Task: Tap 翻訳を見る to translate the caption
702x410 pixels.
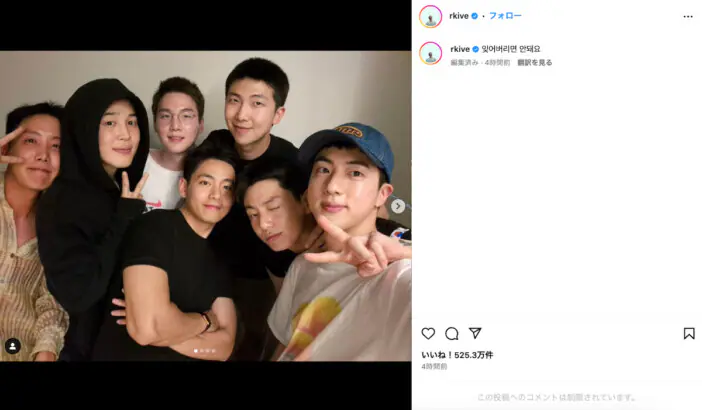Action: click(x=533, y=62)
